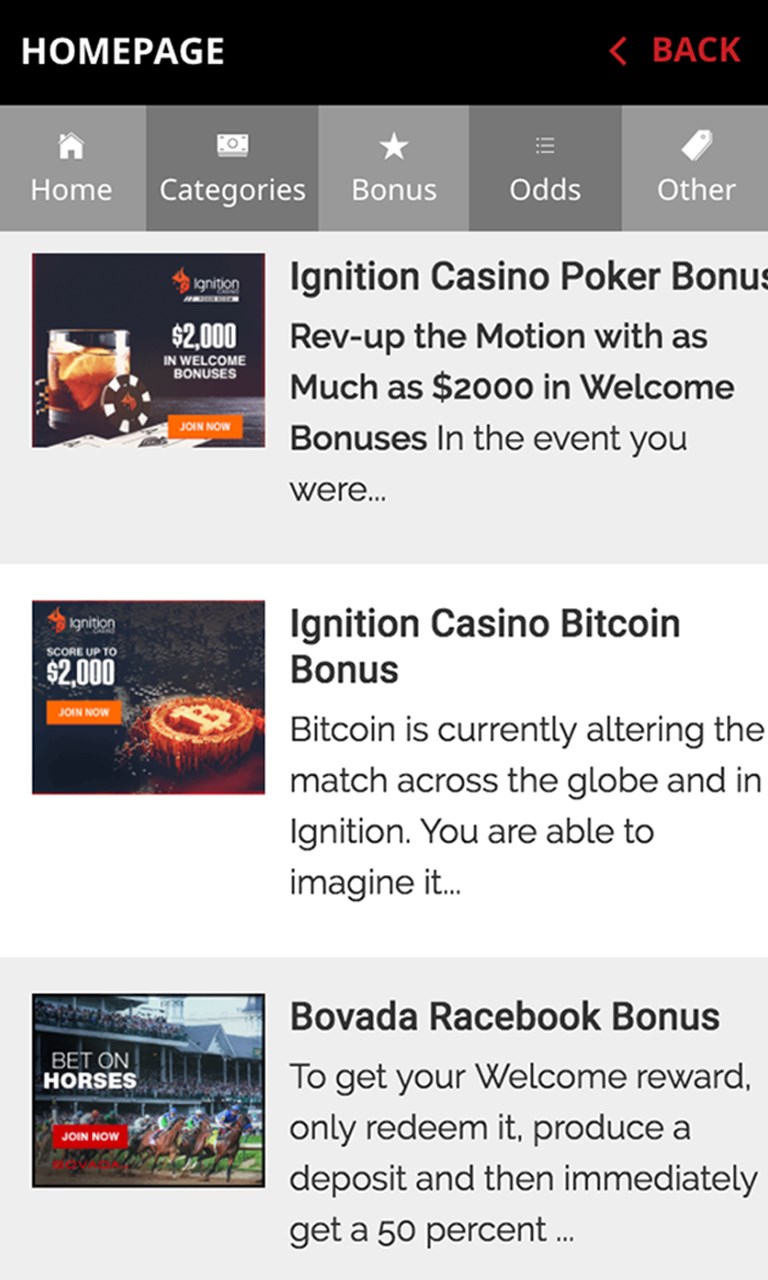Read the Ignition Casino Bitcoin Bonus article
Image resolution: width=768 pixels, height=1280 pixels.
point(485,646)
